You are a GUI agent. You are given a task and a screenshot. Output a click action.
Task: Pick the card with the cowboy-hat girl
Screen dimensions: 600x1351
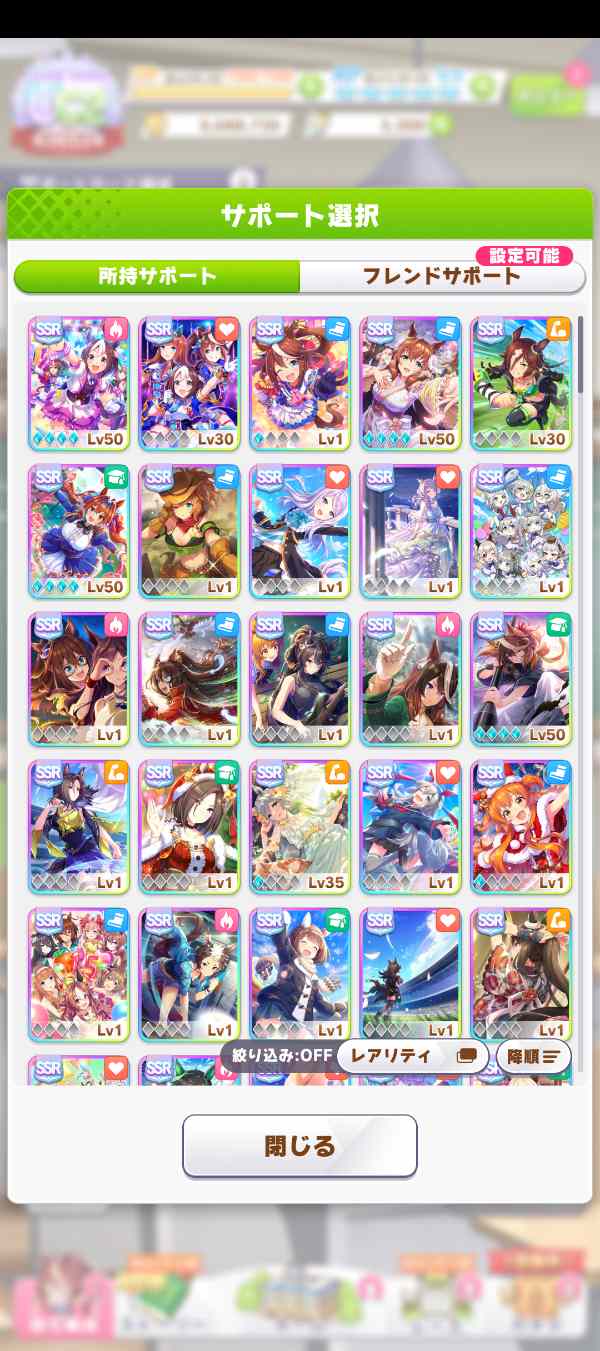189,530
